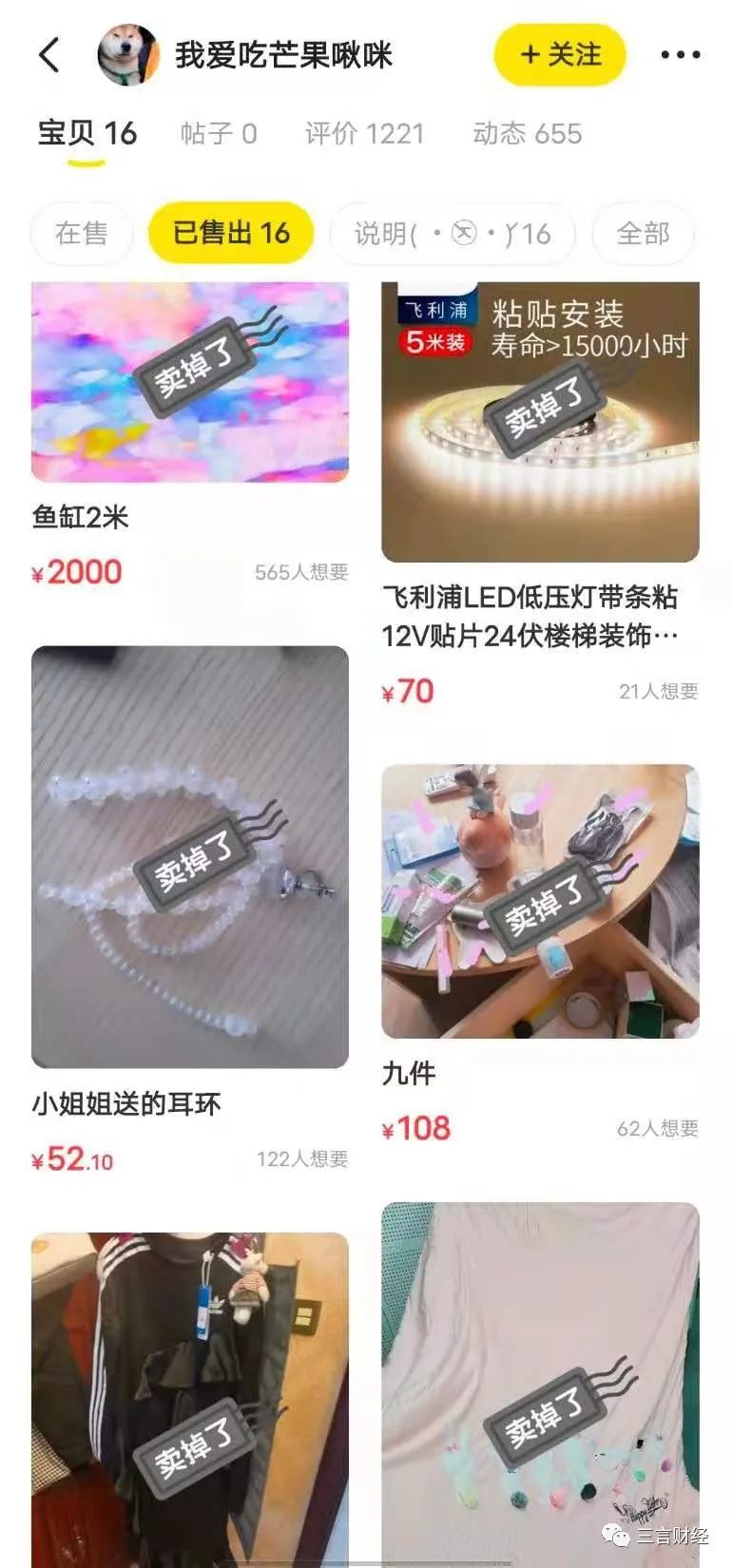Open the 小姐姐送的耳环 listing
732x1568 pixels.
189,856
